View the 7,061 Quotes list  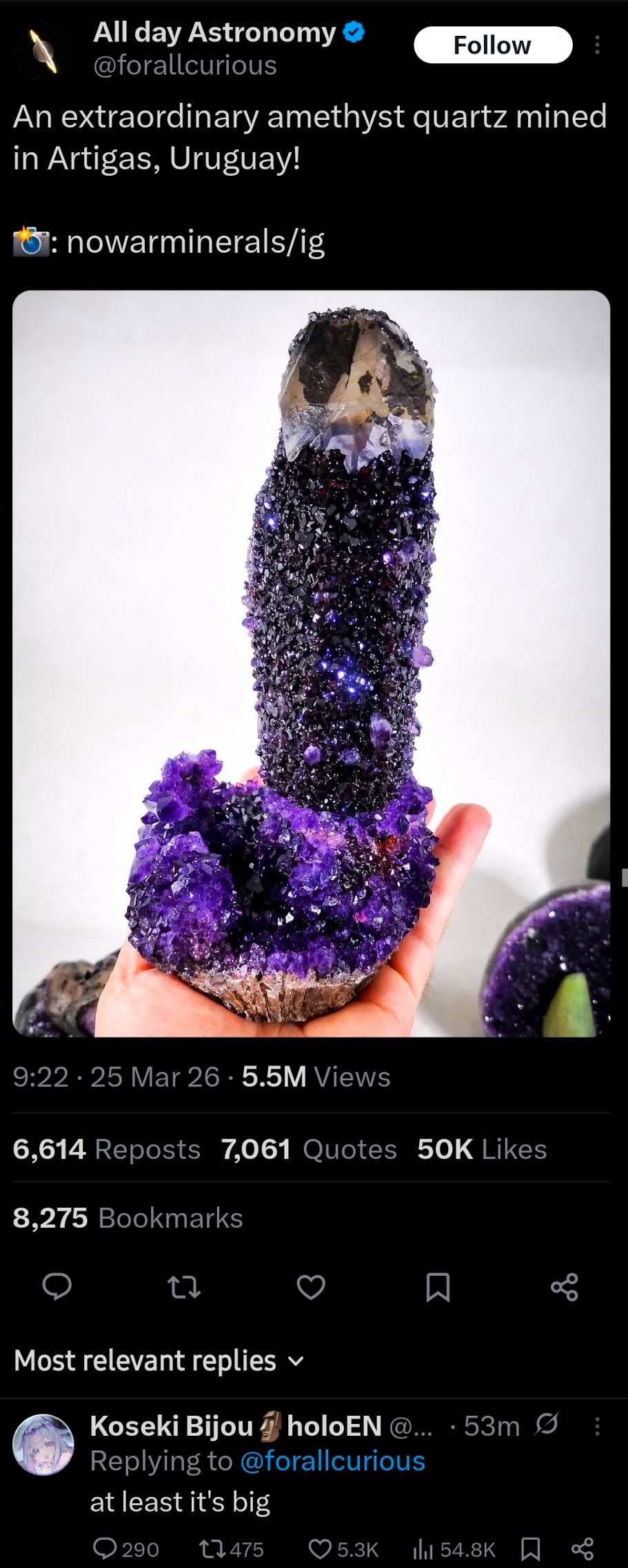[309, 1150]
